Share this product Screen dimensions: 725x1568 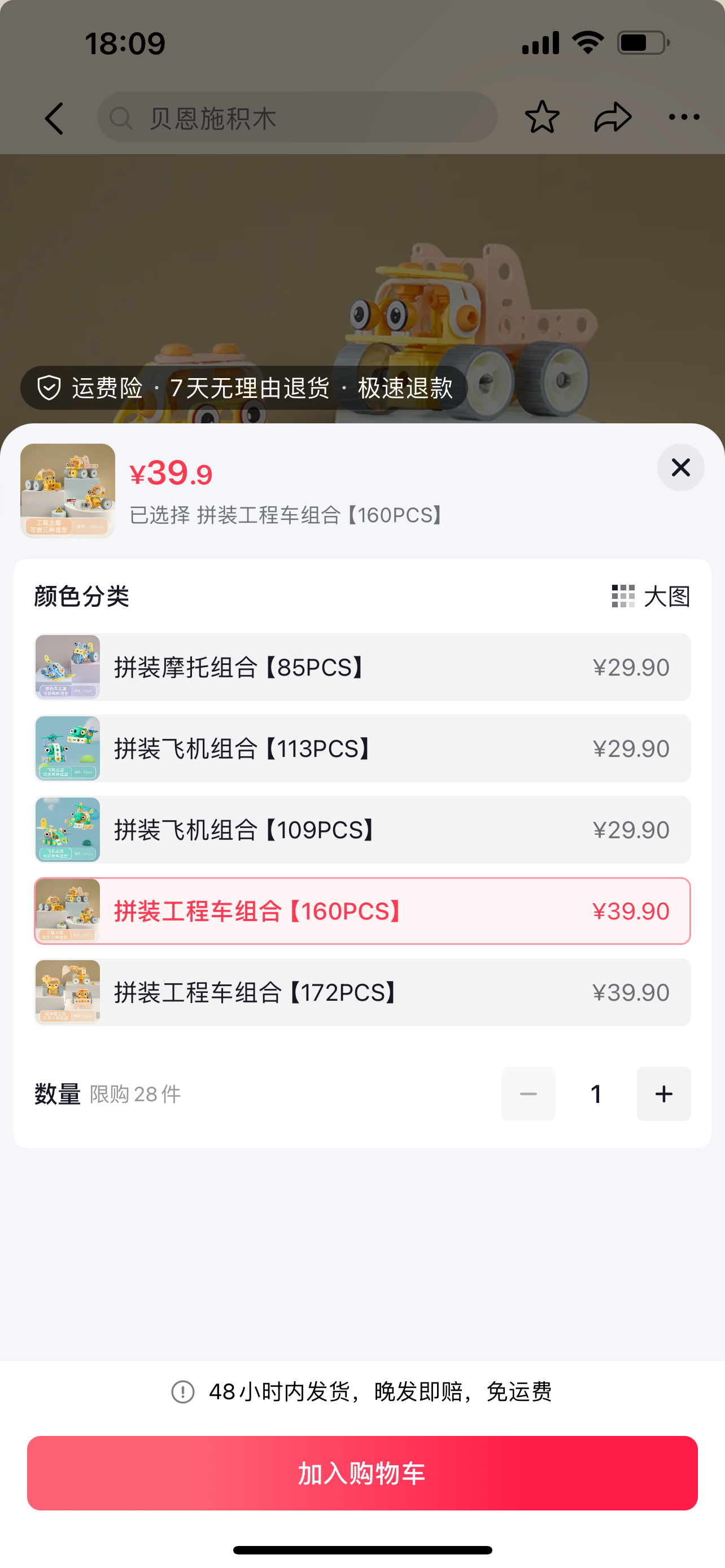[x=613, y=117]
